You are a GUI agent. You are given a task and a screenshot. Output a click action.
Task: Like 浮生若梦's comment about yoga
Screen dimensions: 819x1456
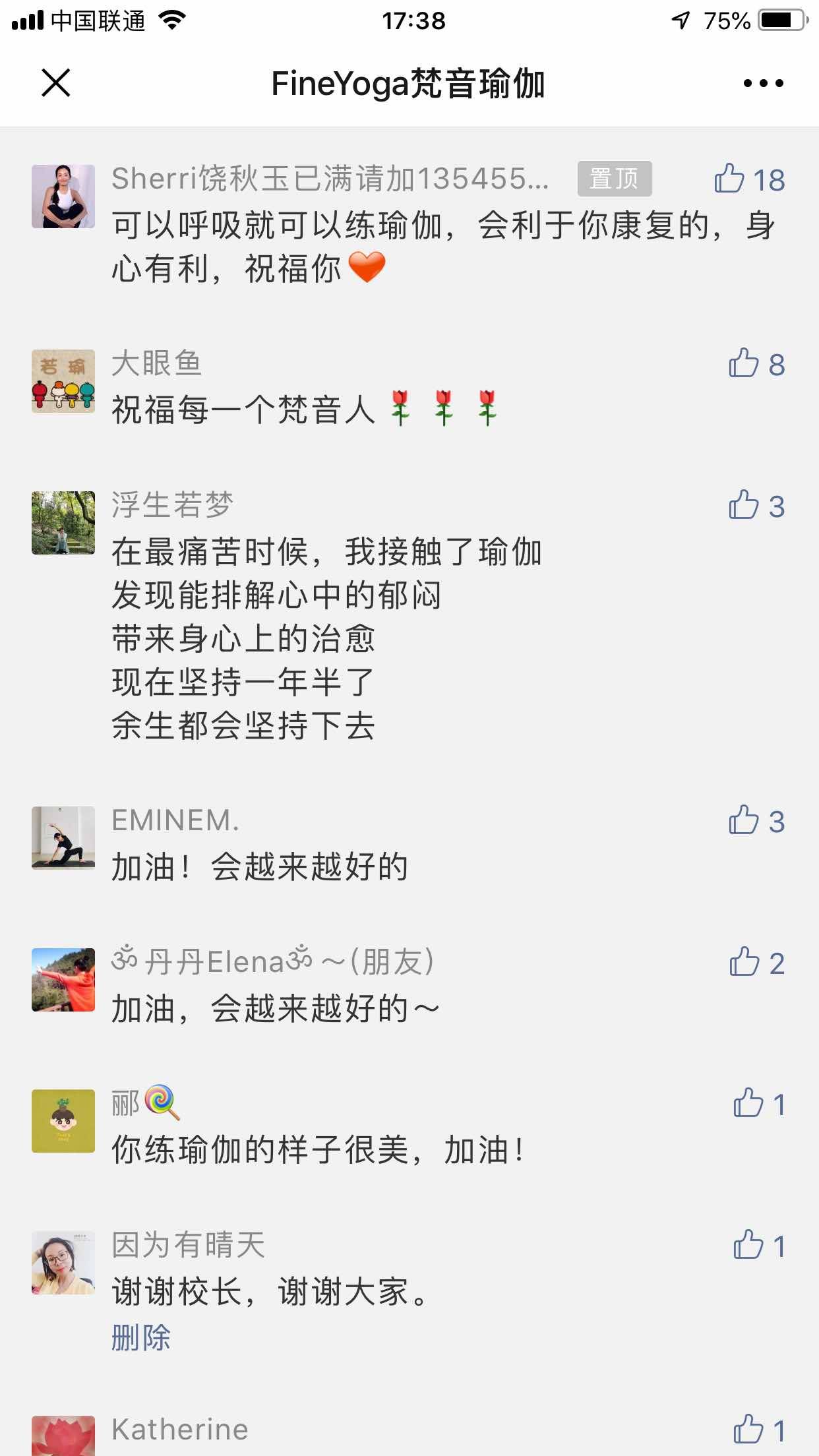[x=744, y=505]
